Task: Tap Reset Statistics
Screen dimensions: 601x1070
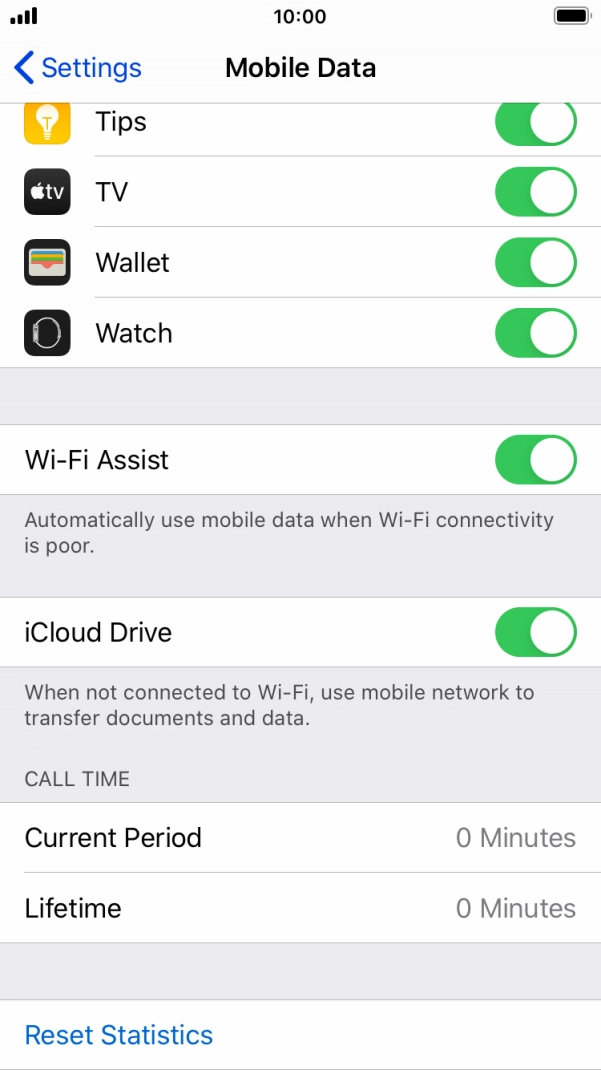Action: tap(119, 1035)
